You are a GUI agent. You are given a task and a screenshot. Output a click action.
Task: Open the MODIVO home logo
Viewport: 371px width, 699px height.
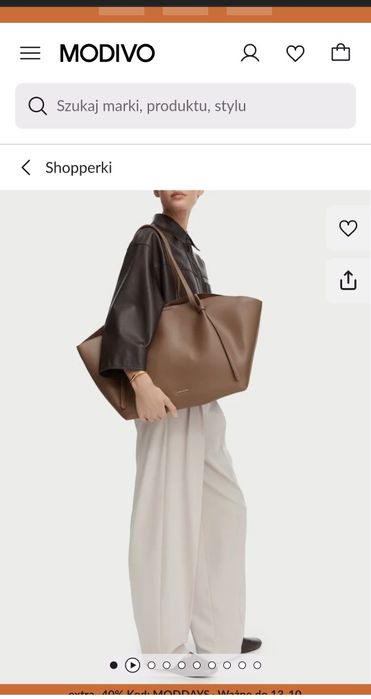tap(107, 53)
